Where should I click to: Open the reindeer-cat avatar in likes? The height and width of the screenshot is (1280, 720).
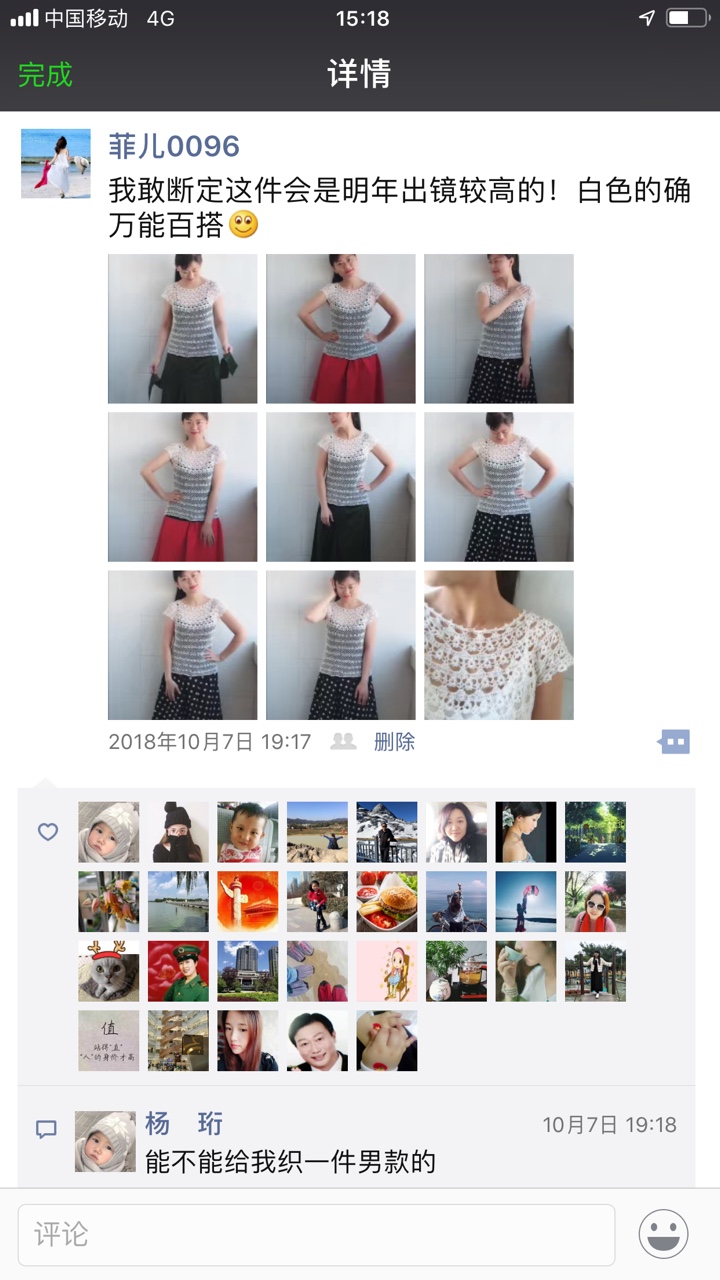click(x=108, y=971)
